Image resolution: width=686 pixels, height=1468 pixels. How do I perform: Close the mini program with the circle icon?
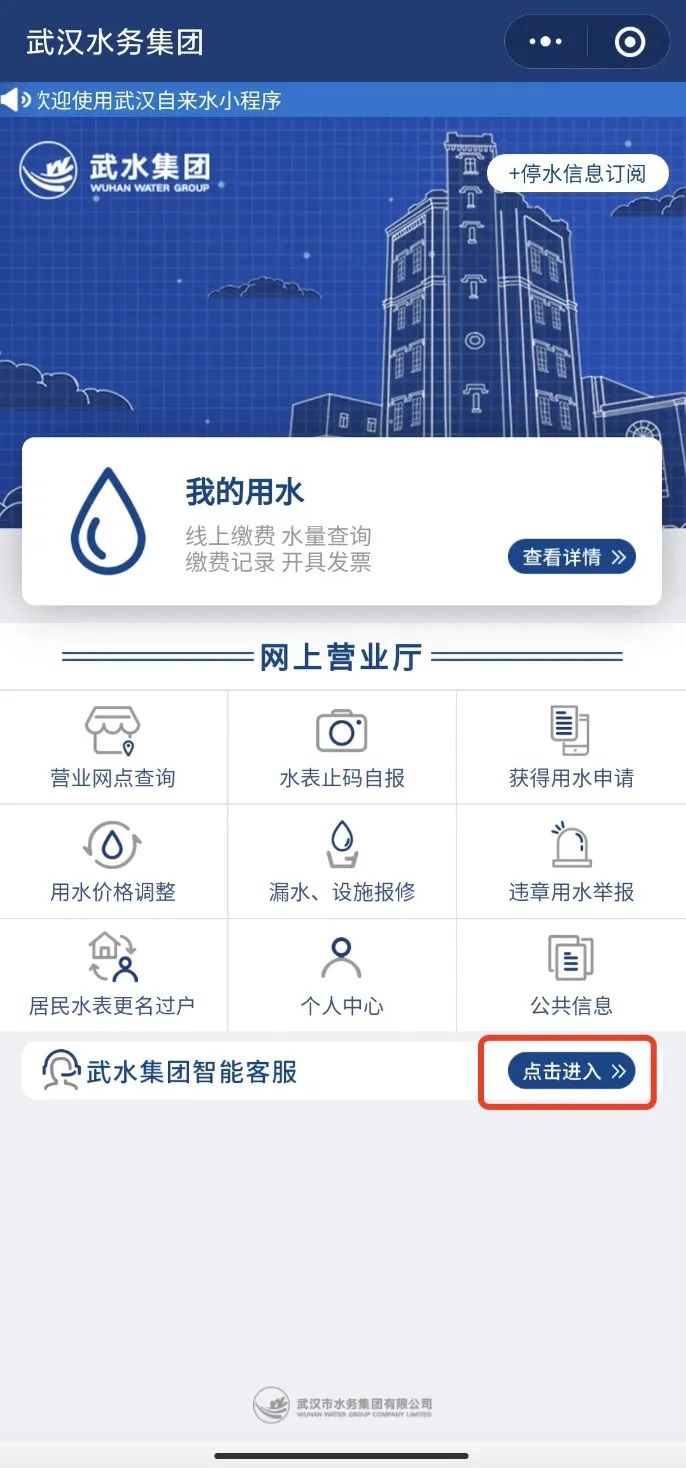pyautogui.click(x=629, y=42)
